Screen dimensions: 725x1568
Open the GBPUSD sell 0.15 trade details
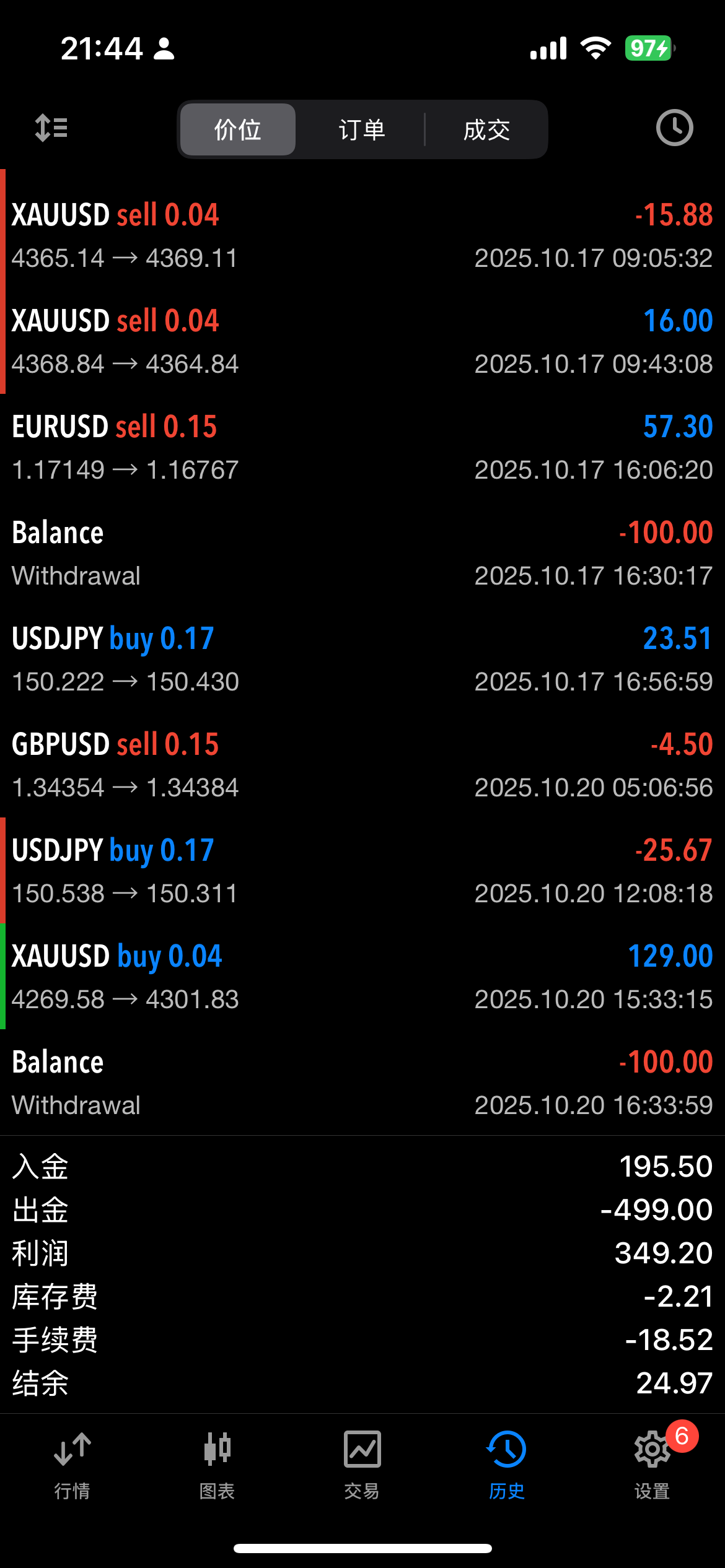click(362, 765)
